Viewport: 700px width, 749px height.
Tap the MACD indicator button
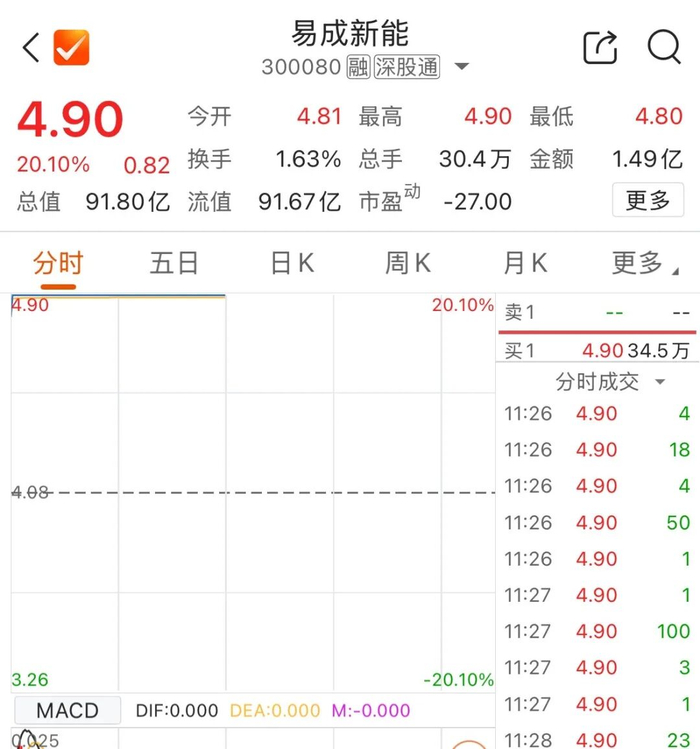(x=67, y=710)
